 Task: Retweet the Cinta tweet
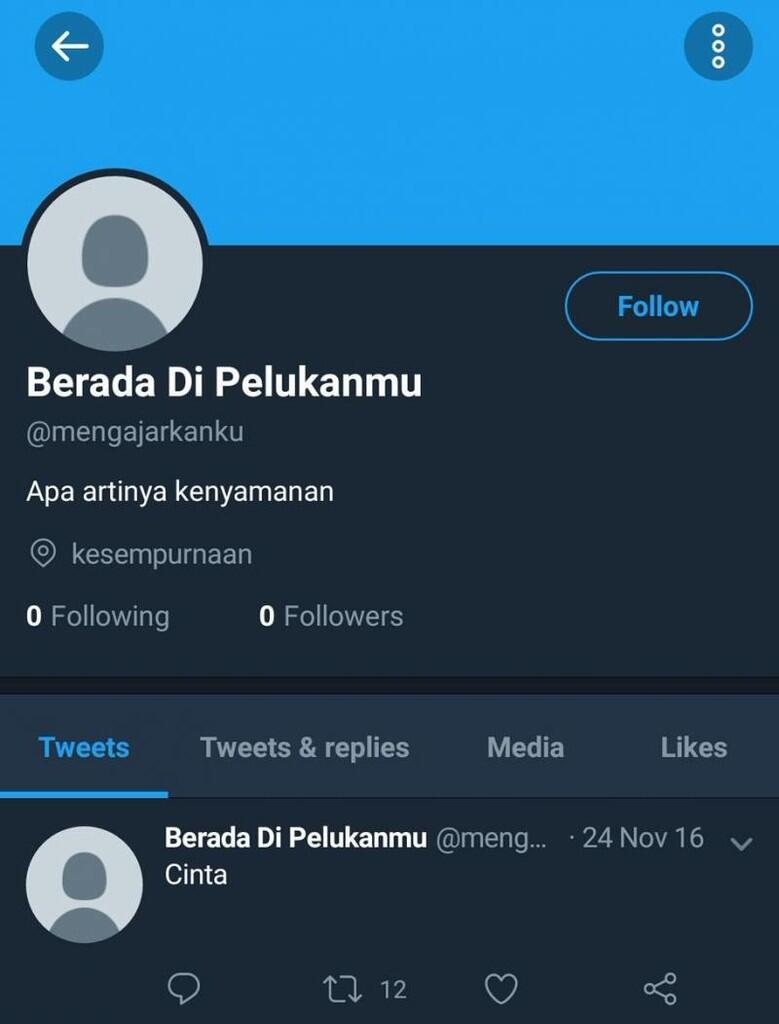tap(343, 989)
